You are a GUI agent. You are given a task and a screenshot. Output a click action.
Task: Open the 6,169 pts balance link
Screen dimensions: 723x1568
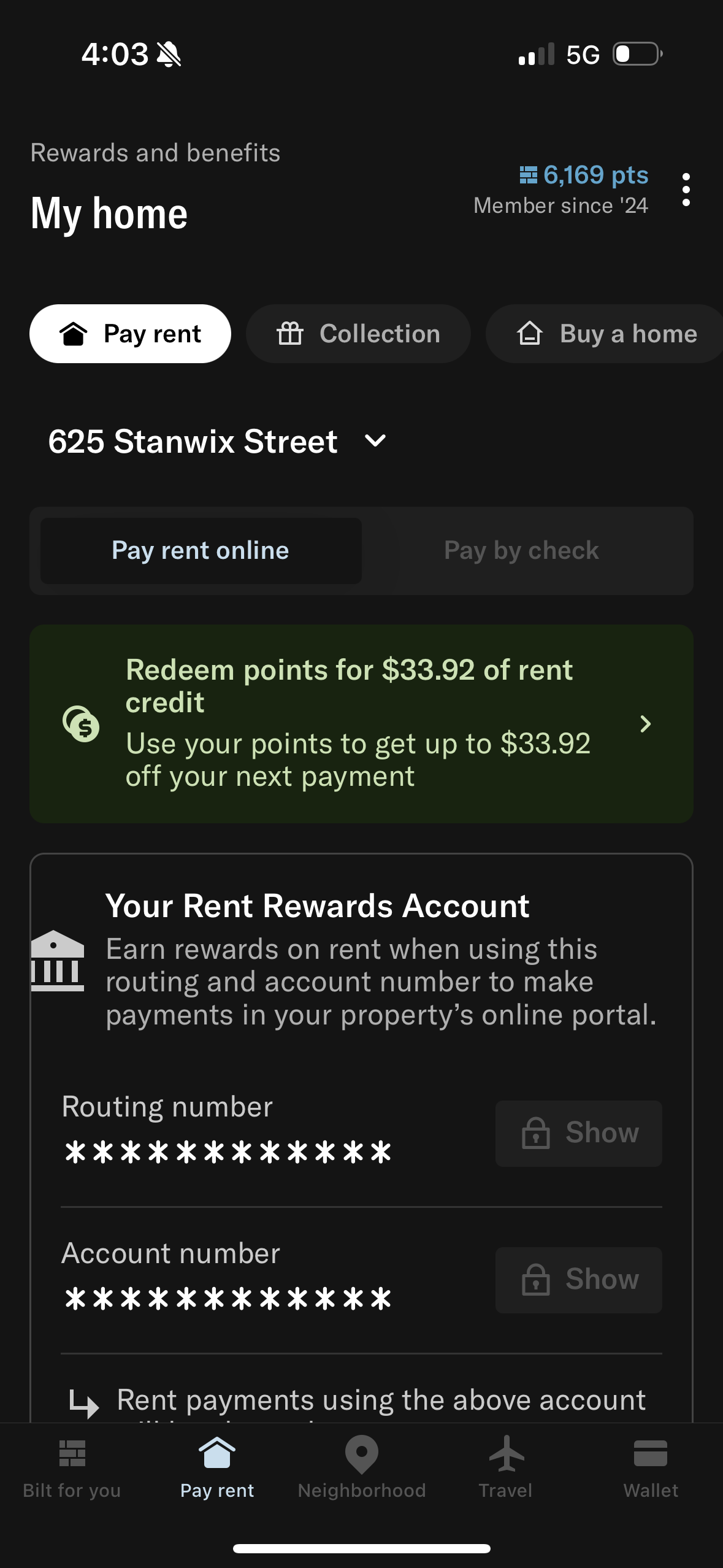point(582,175)
